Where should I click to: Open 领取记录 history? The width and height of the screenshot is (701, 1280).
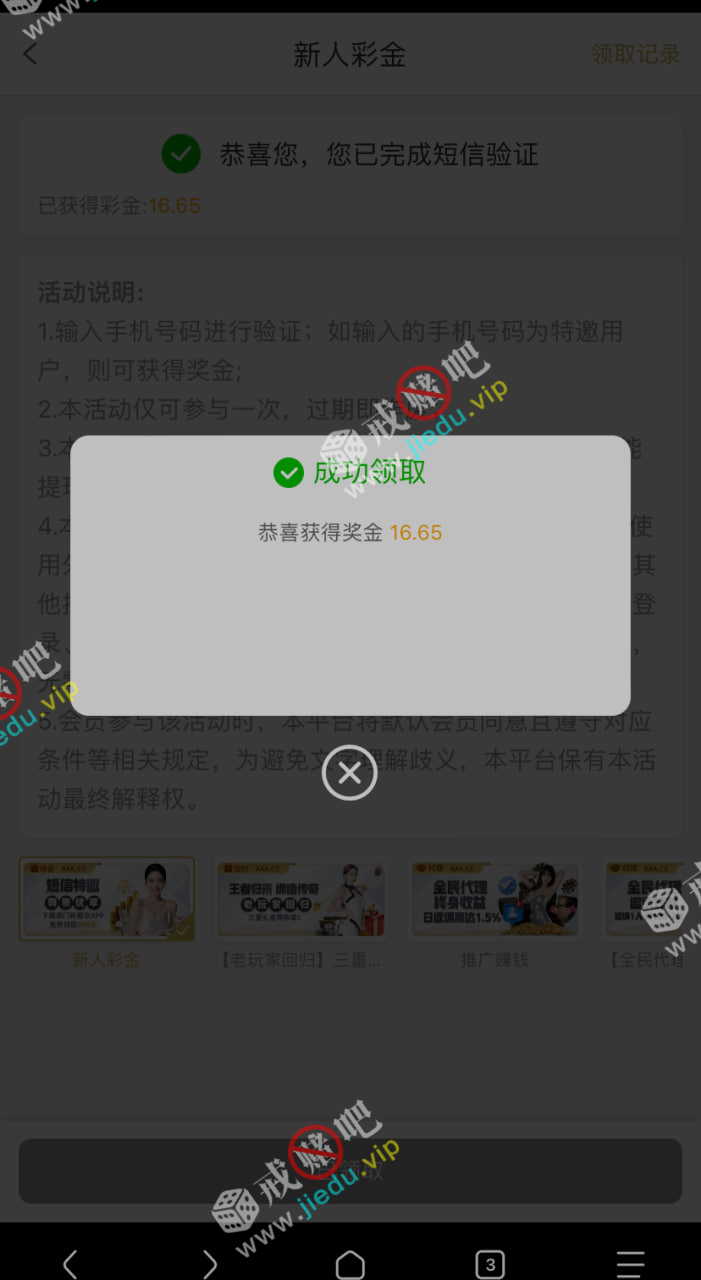click(635, 54)
